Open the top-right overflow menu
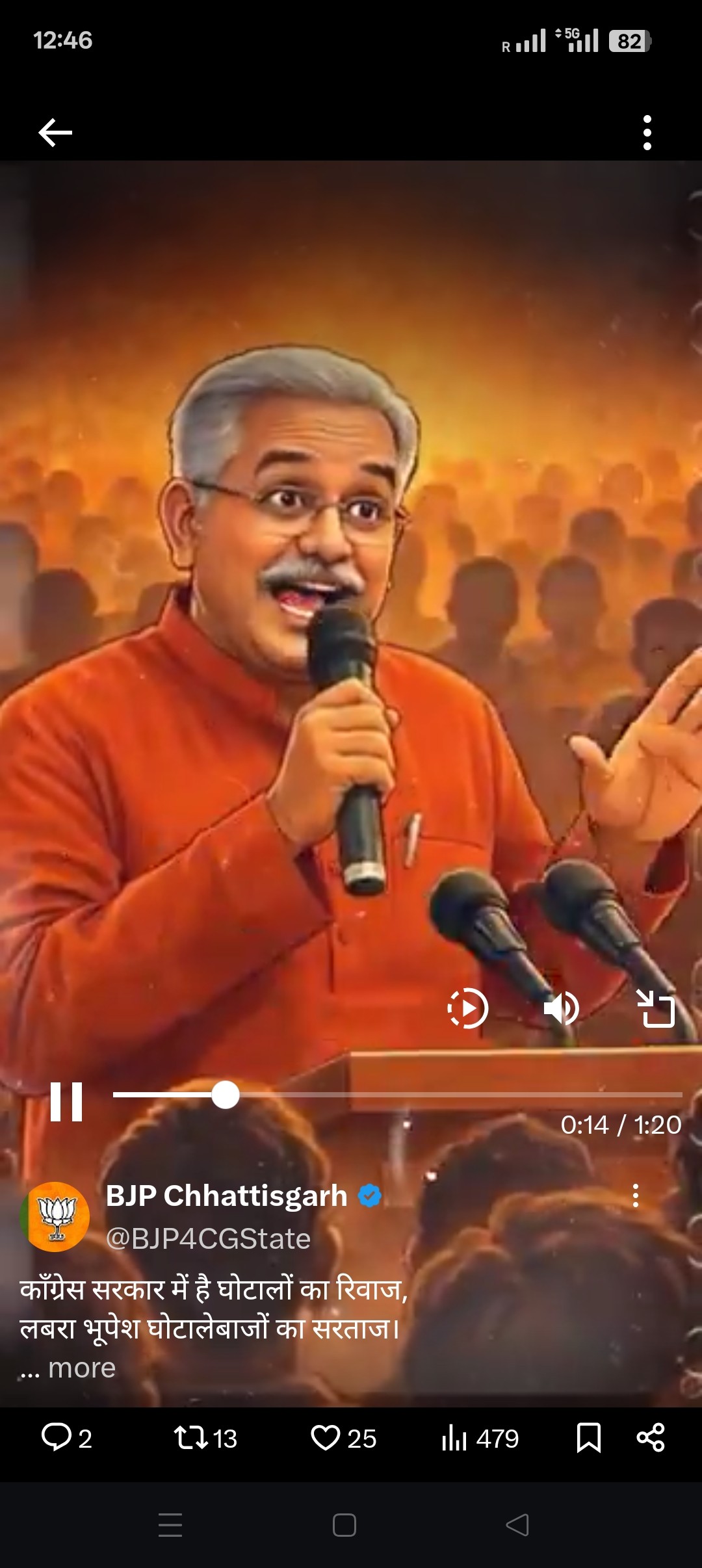 coord(647,133)
